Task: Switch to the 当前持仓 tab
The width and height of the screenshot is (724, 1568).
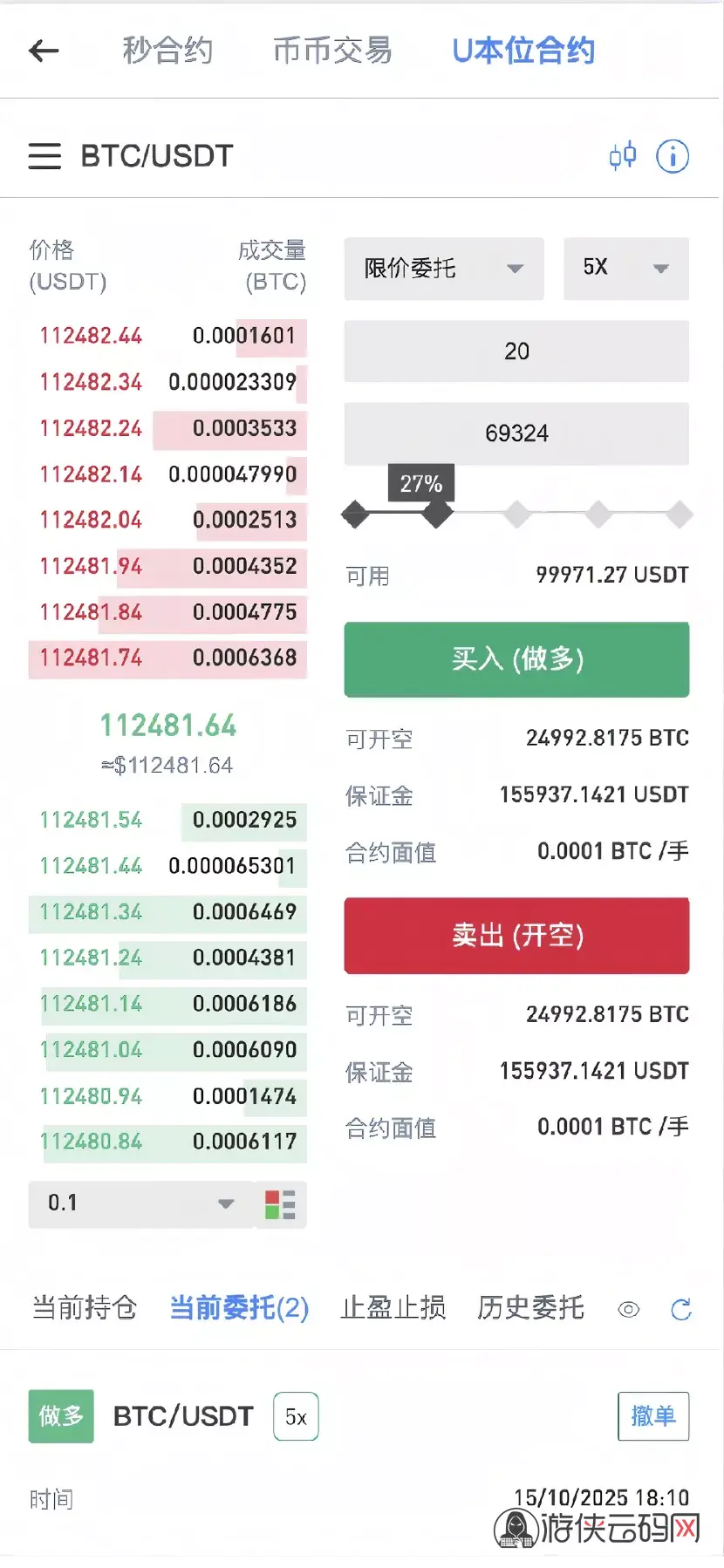Action: point(85,1308)
